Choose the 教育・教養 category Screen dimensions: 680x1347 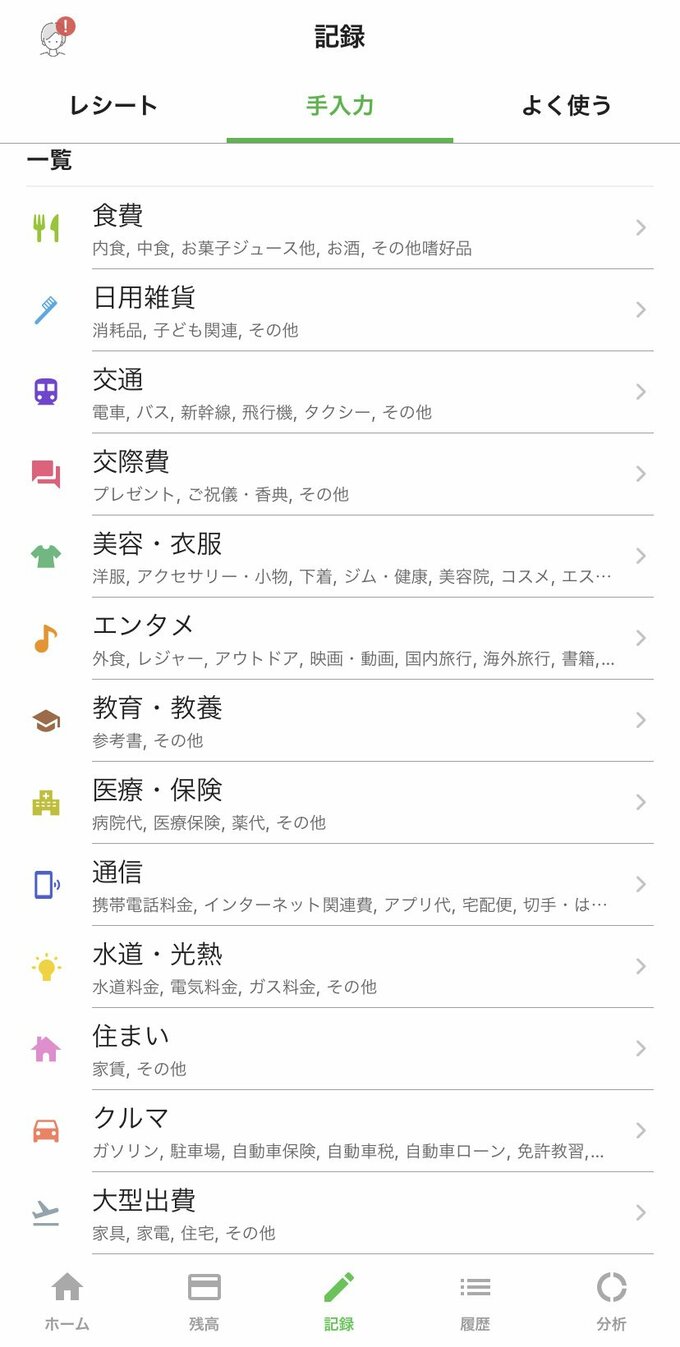pos(340,720)
